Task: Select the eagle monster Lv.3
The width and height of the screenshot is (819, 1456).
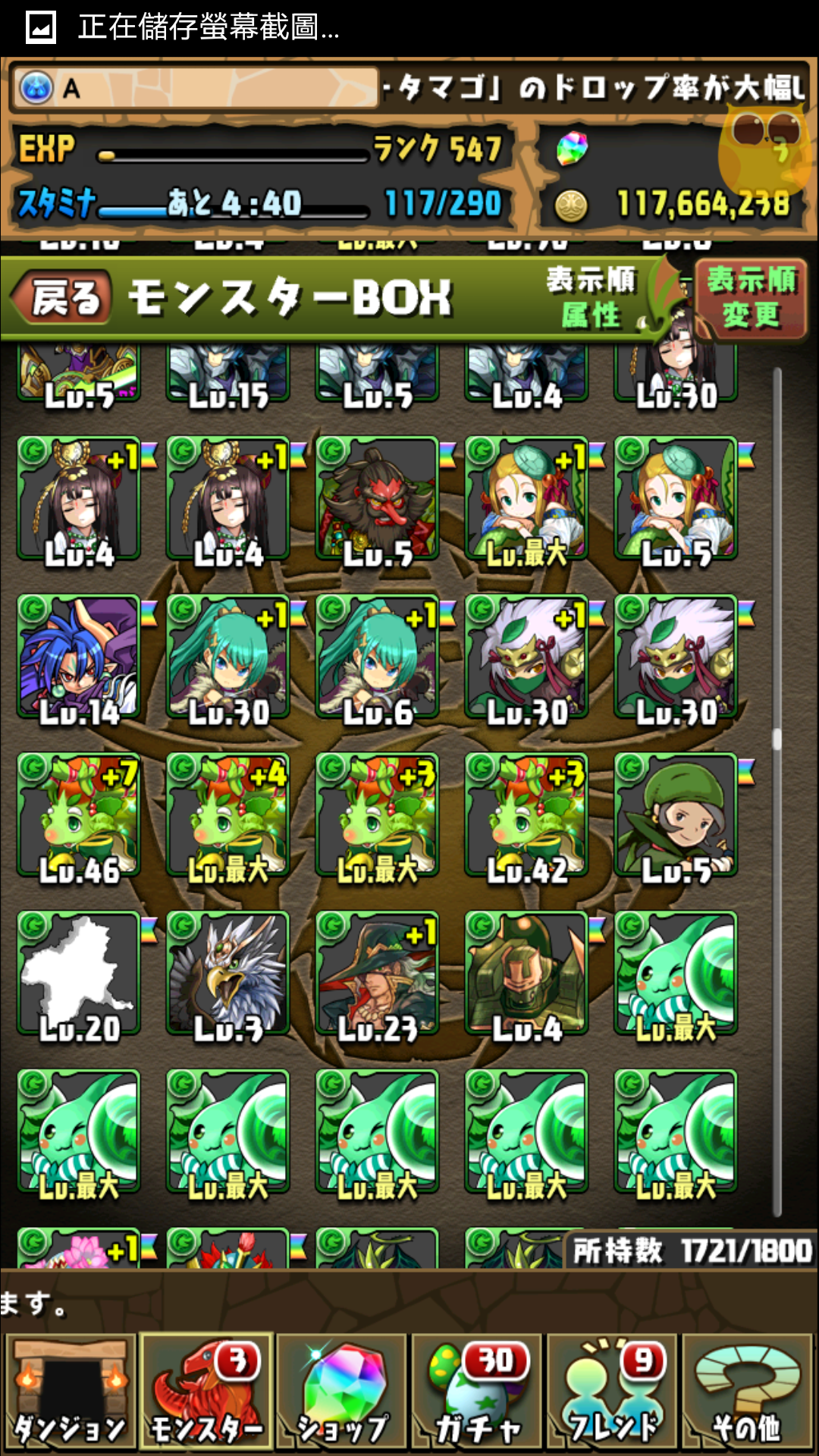Action: pos(227,974)
